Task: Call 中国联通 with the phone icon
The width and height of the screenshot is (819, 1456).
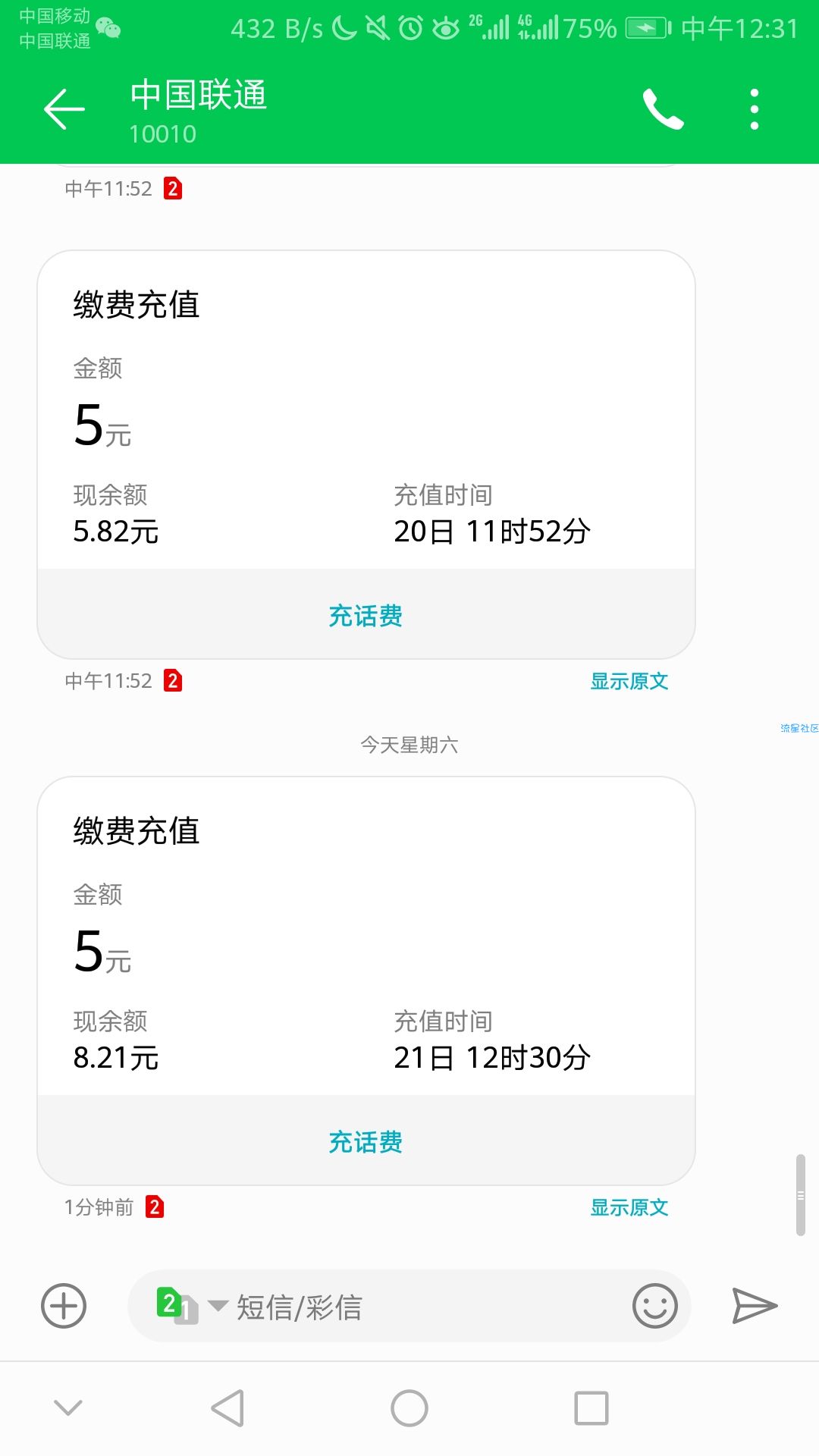Action: [664, 109]
